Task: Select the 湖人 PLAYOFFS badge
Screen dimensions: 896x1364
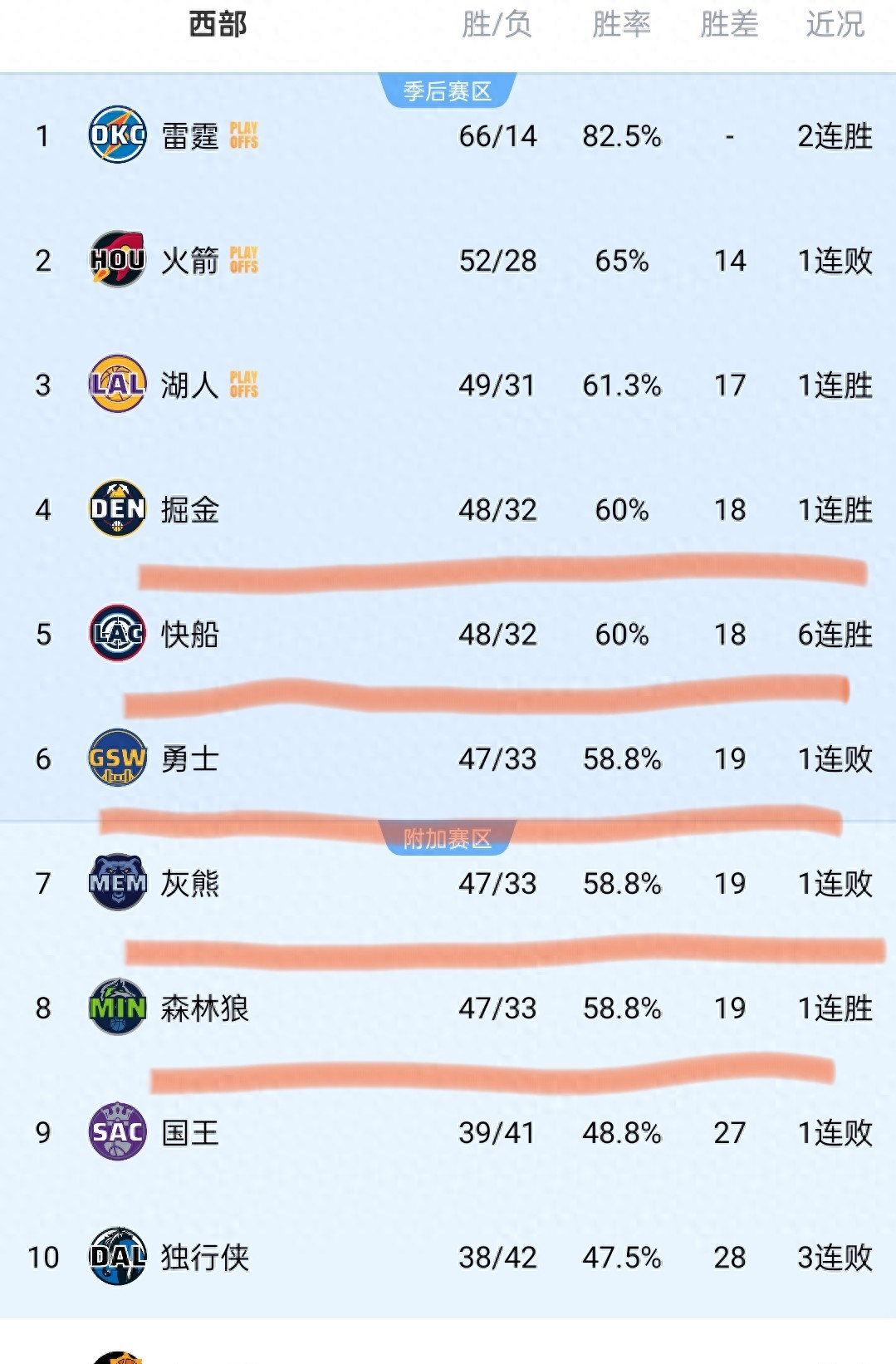Action: [x=244, y=385]
